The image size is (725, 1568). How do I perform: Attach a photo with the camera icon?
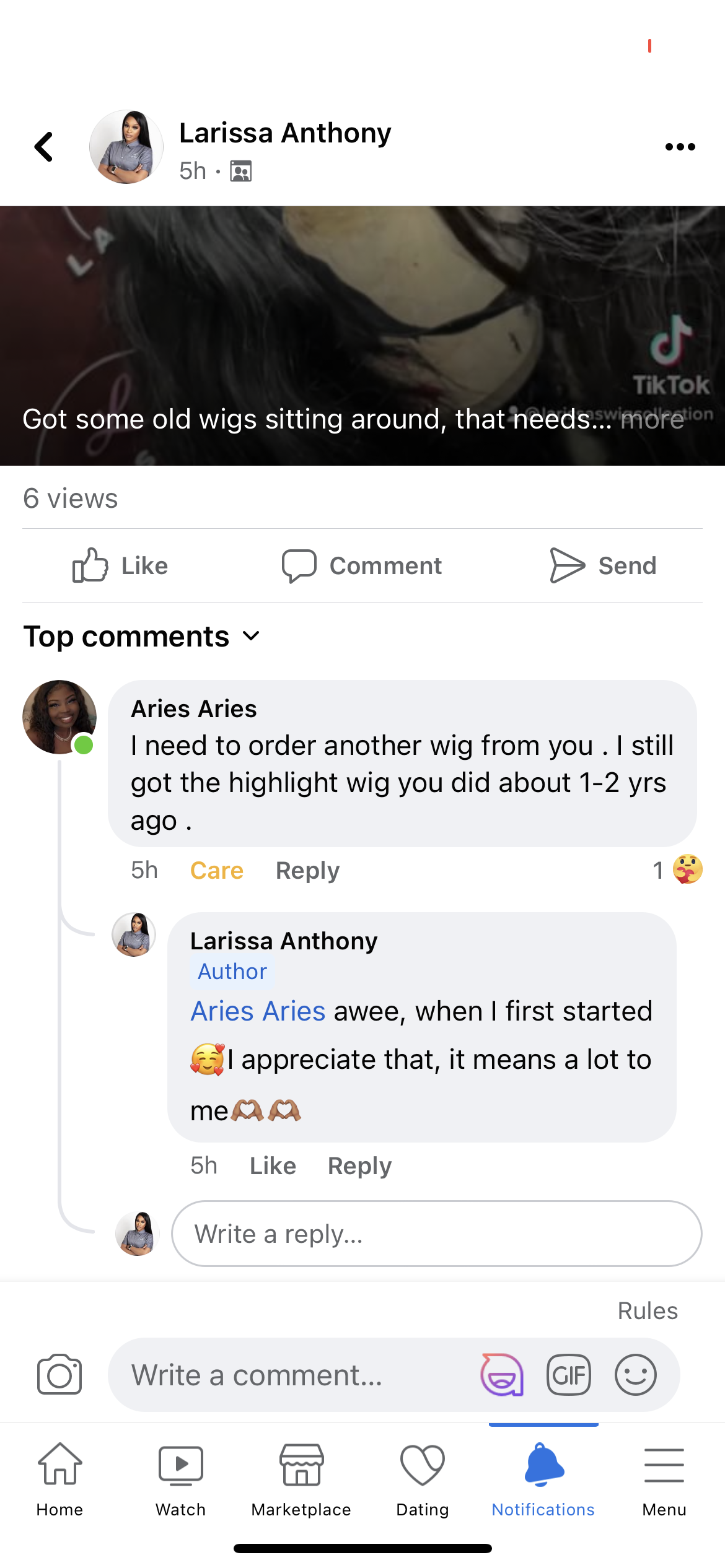click(59, 1374)
